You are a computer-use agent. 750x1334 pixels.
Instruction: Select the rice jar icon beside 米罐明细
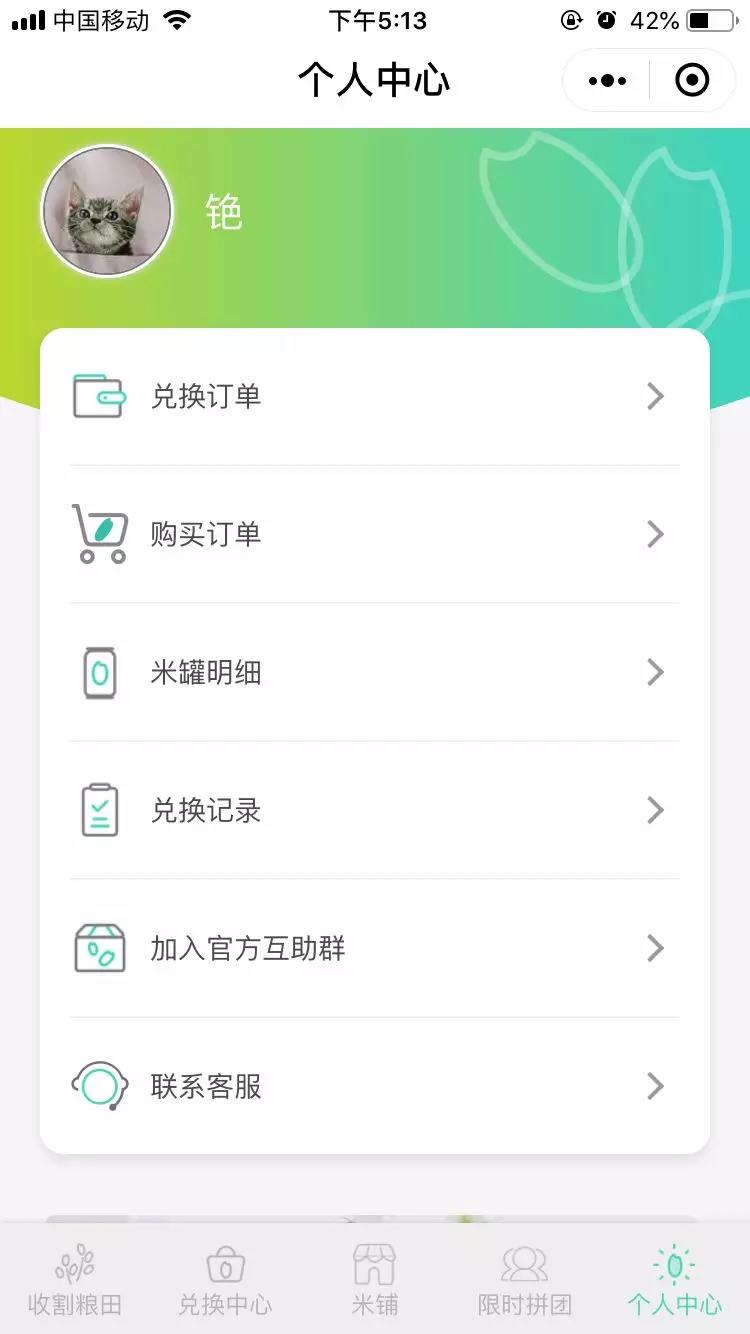pyautogui.click(x=99, y=672)
